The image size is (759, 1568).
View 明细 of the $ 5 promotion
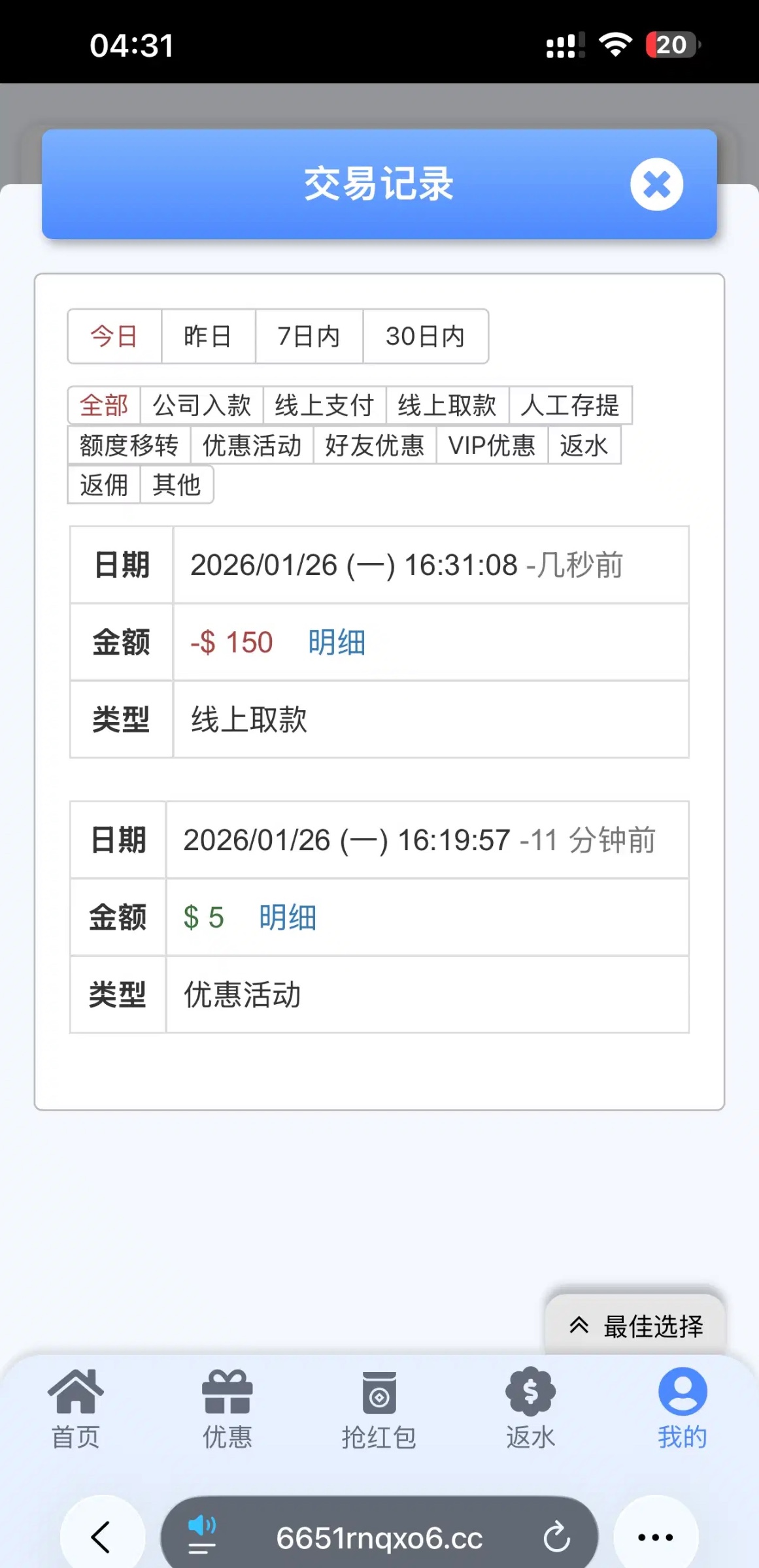(x=288, y=917)
